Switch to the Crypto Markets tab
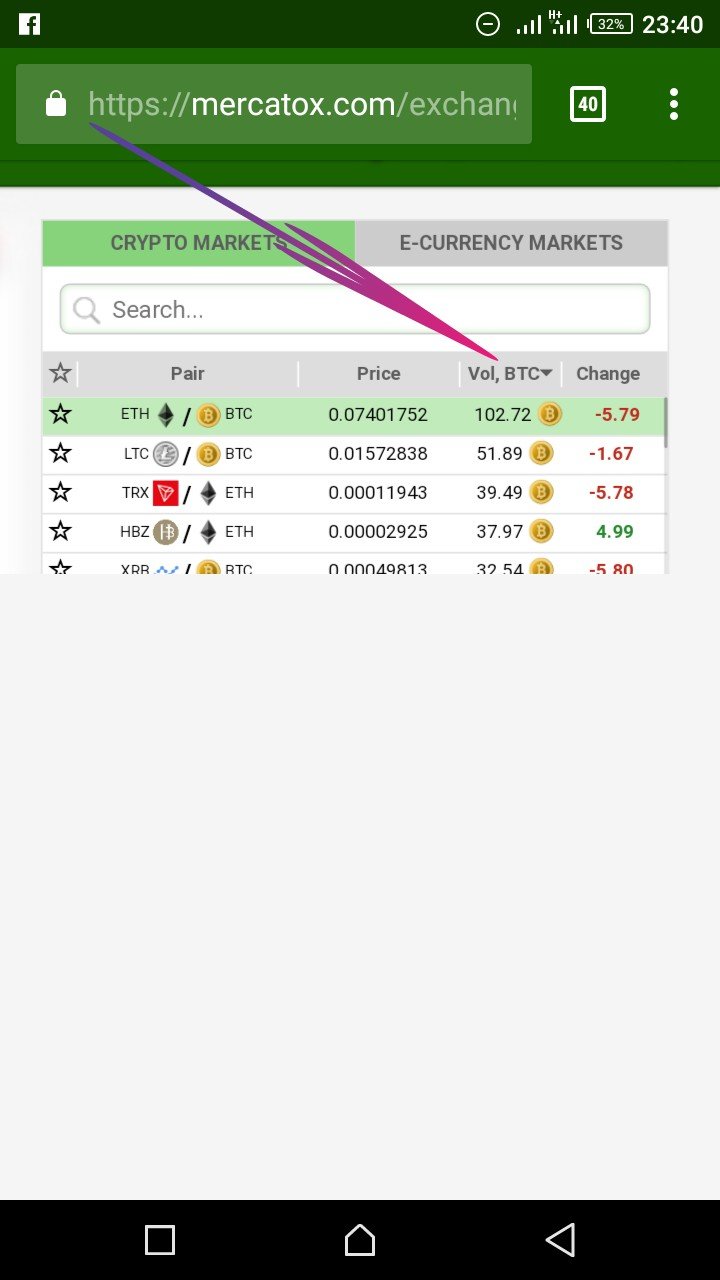The height and width of the screenshot is (1280, 720). [x=198, y=243]
